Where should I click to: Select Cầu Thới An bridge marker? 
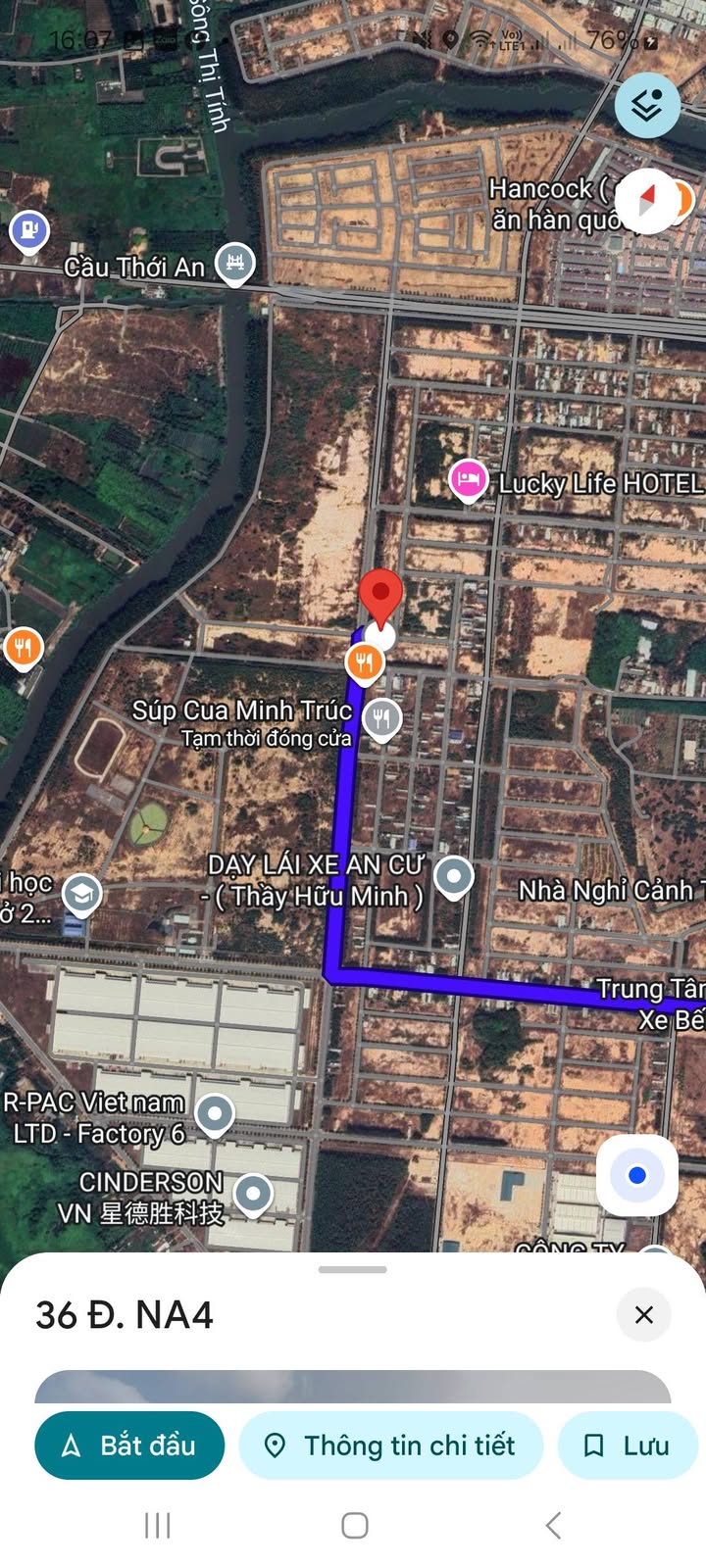tap(235, 262)
